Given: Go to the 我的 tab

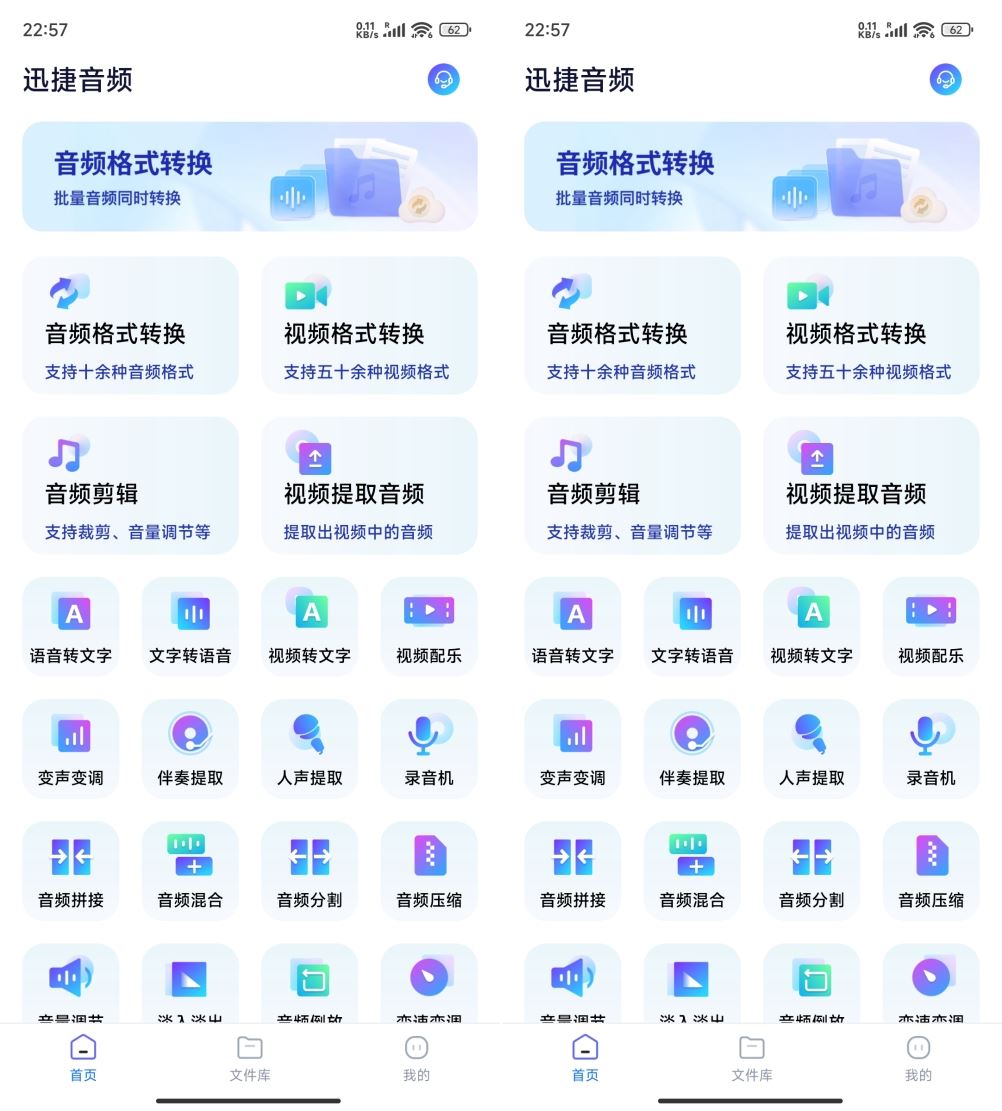Looking at the screenshot, I should point(416,1058).
